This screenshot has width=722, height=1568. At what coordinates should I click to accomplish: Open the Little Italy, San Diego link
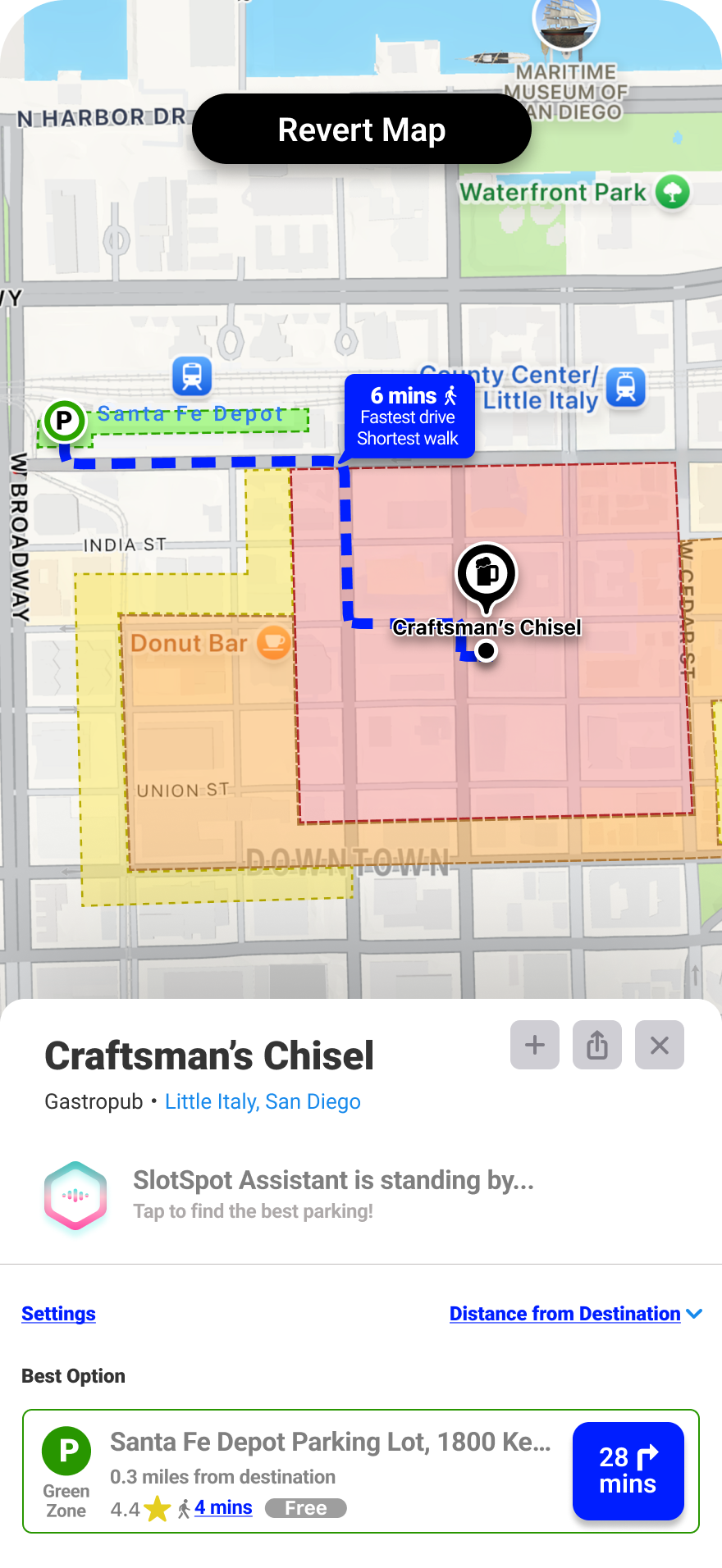pos(263,1101)
